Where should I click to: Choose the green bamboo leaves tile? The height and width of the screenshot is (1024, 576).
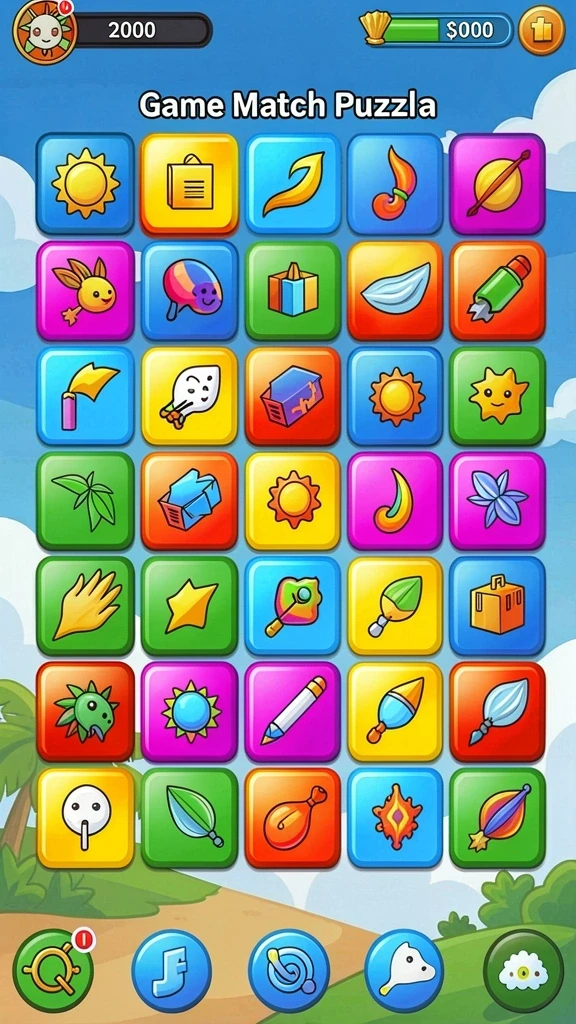[x=86, y=501]
